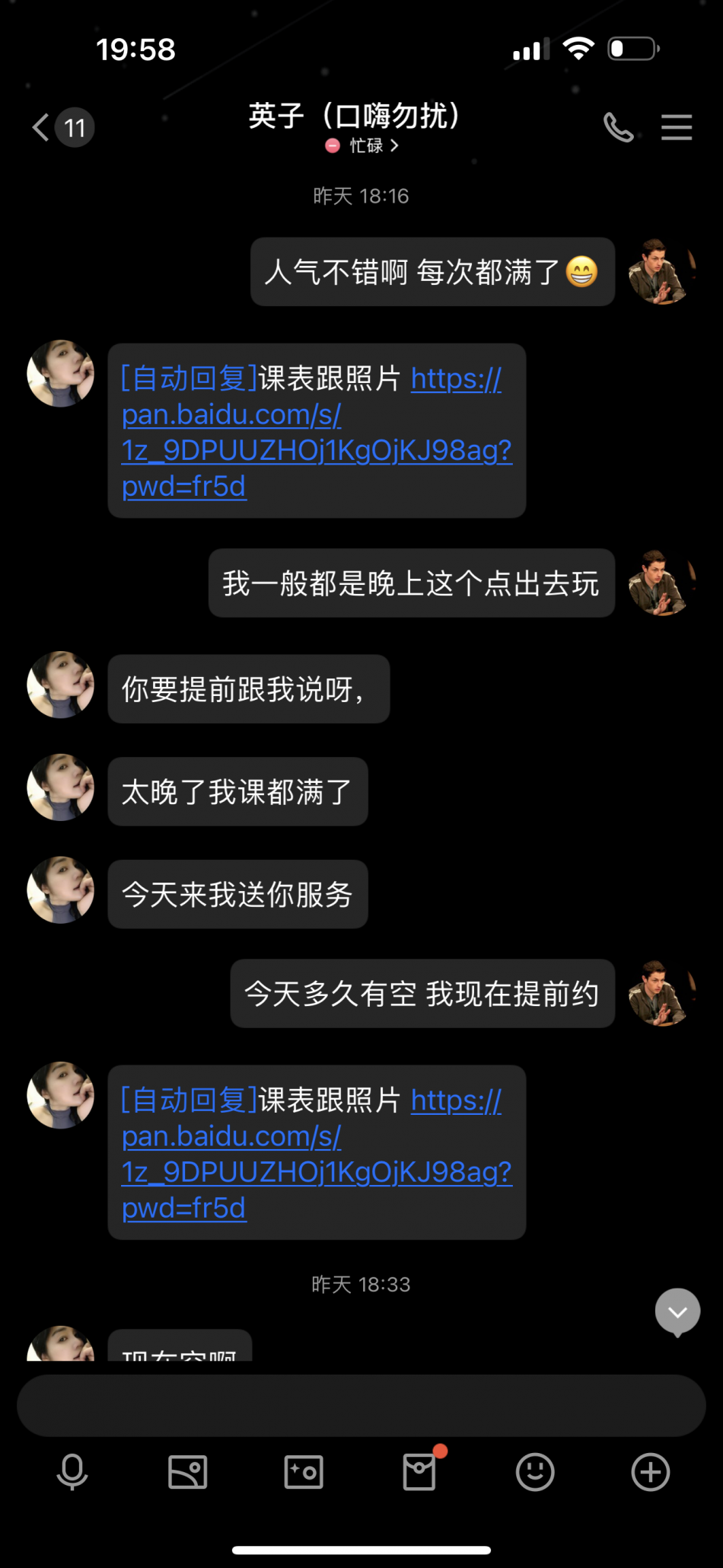Open the emoji panel
This screenshot has height=1568, width=723.
tap(535, 1472)
